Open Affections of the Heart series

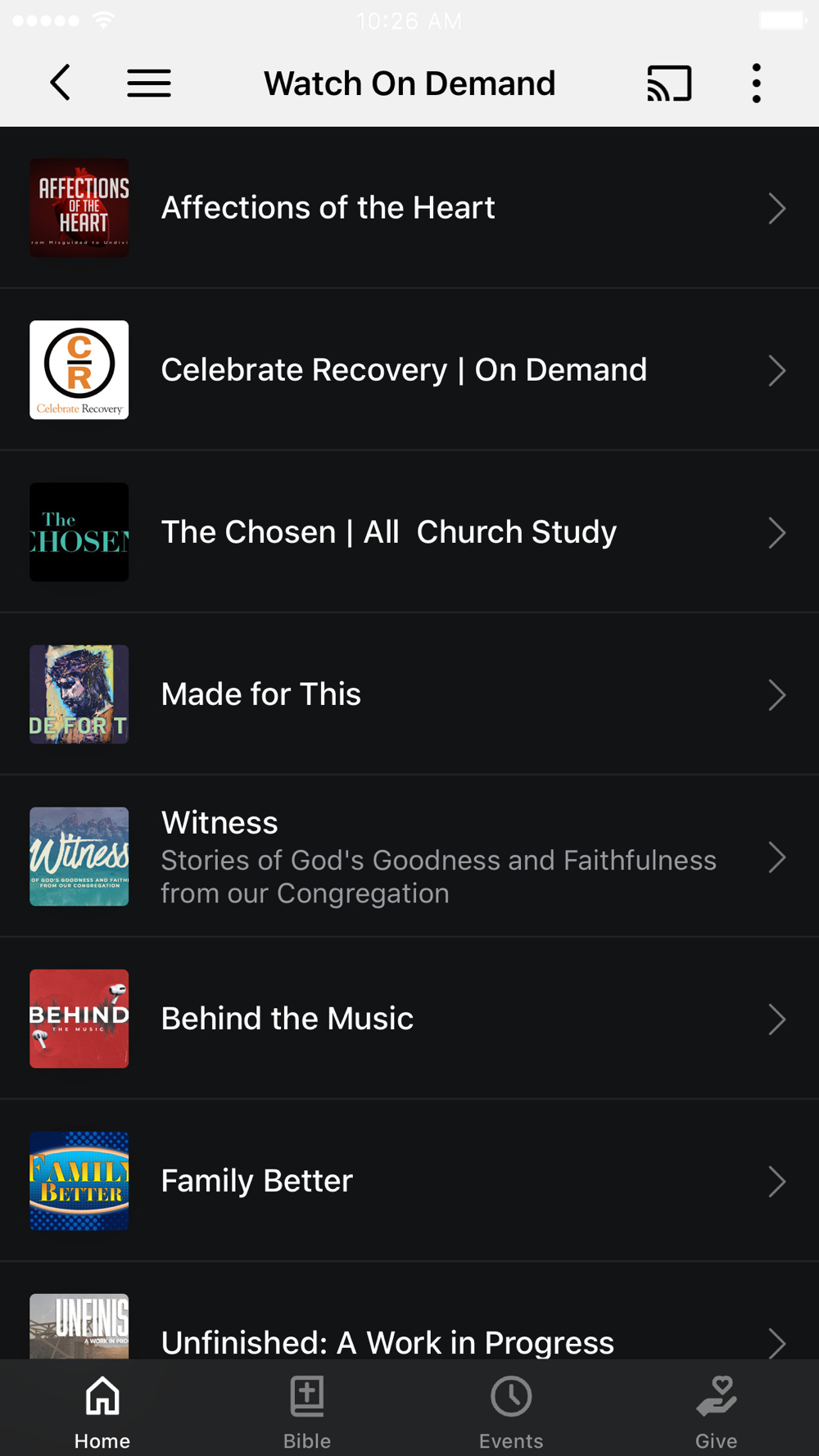(x=409, y=208)
